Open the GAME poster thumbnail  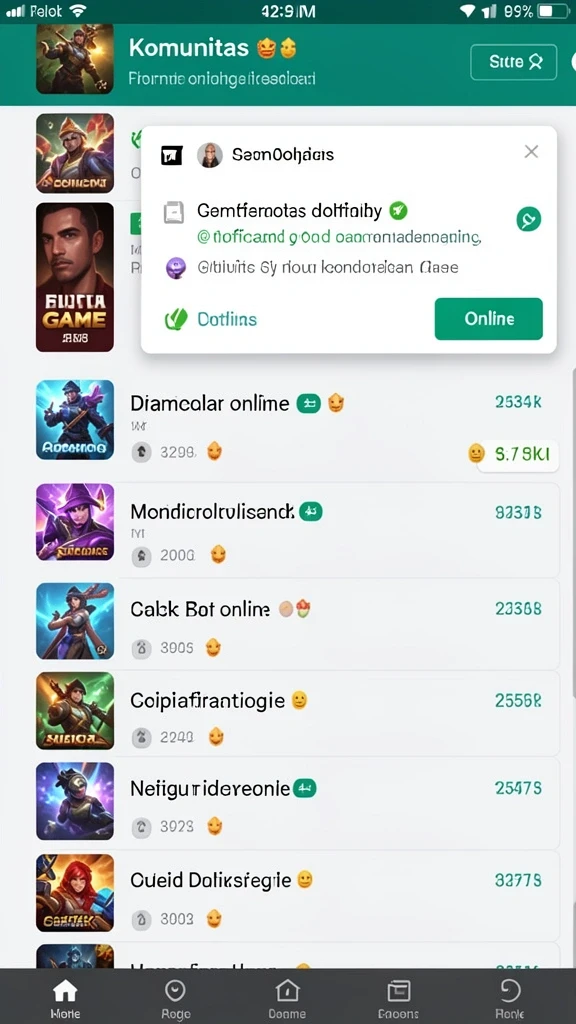coord(74,277)
